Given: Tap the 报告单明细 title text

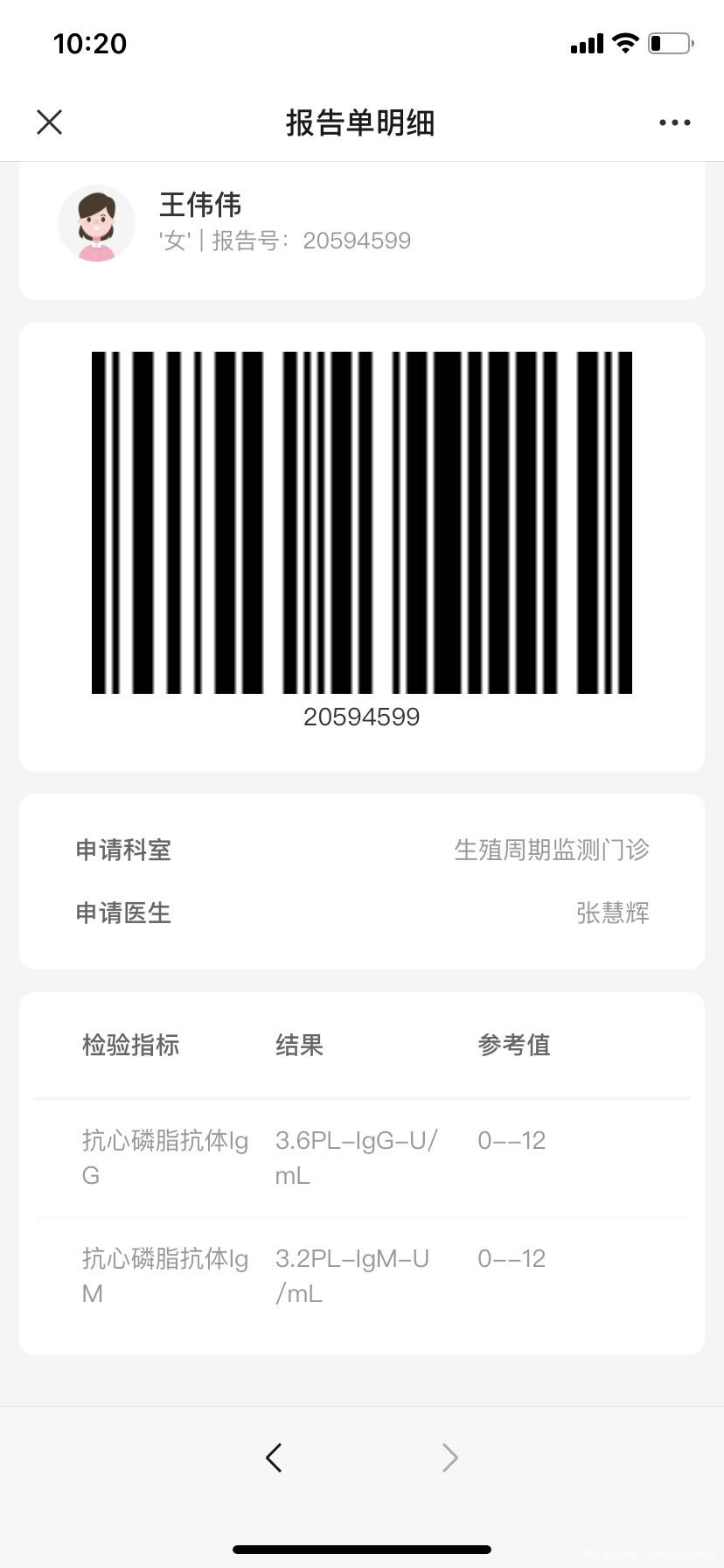Looking at the screenshot, I should (x=361, y=123).
